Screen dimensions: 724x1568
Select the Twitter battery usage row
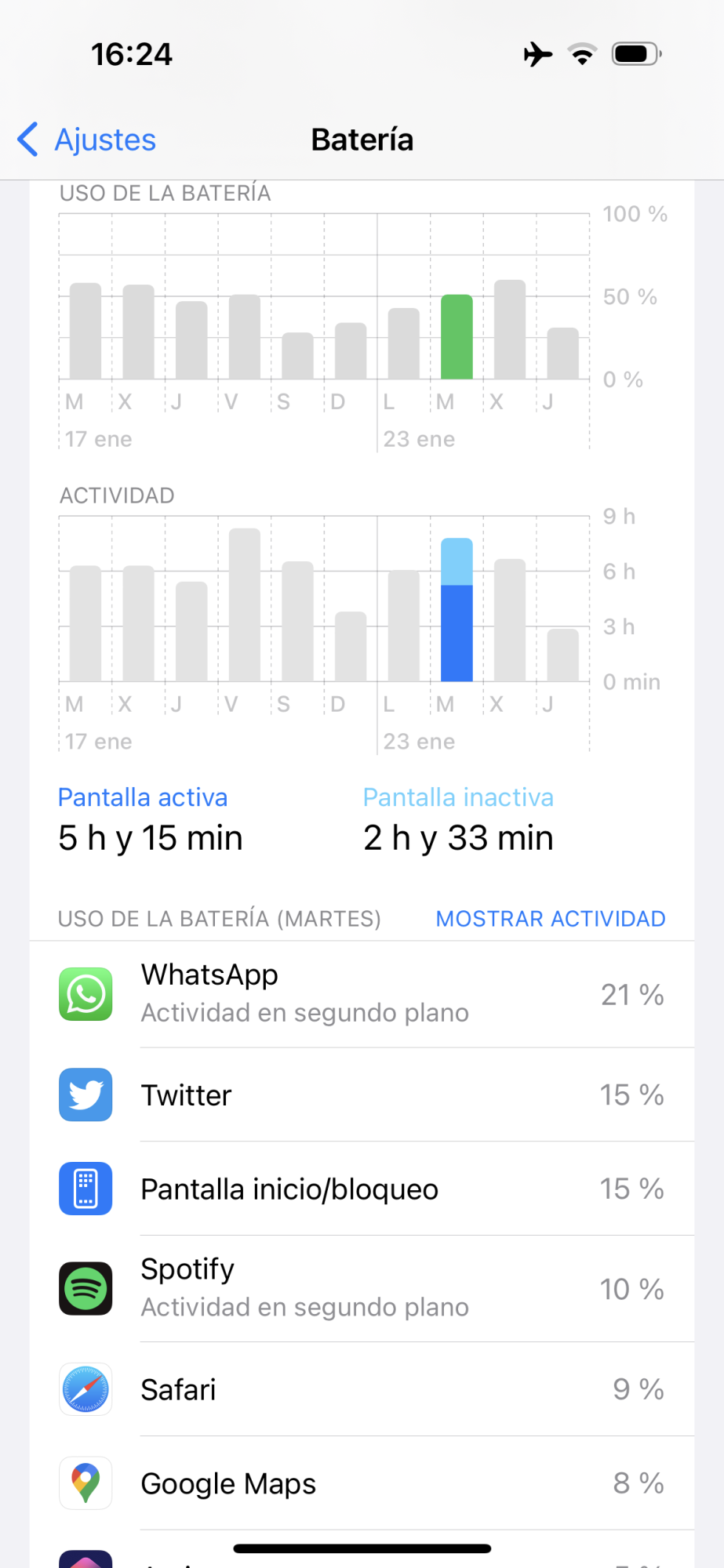tap(362, 1094)
